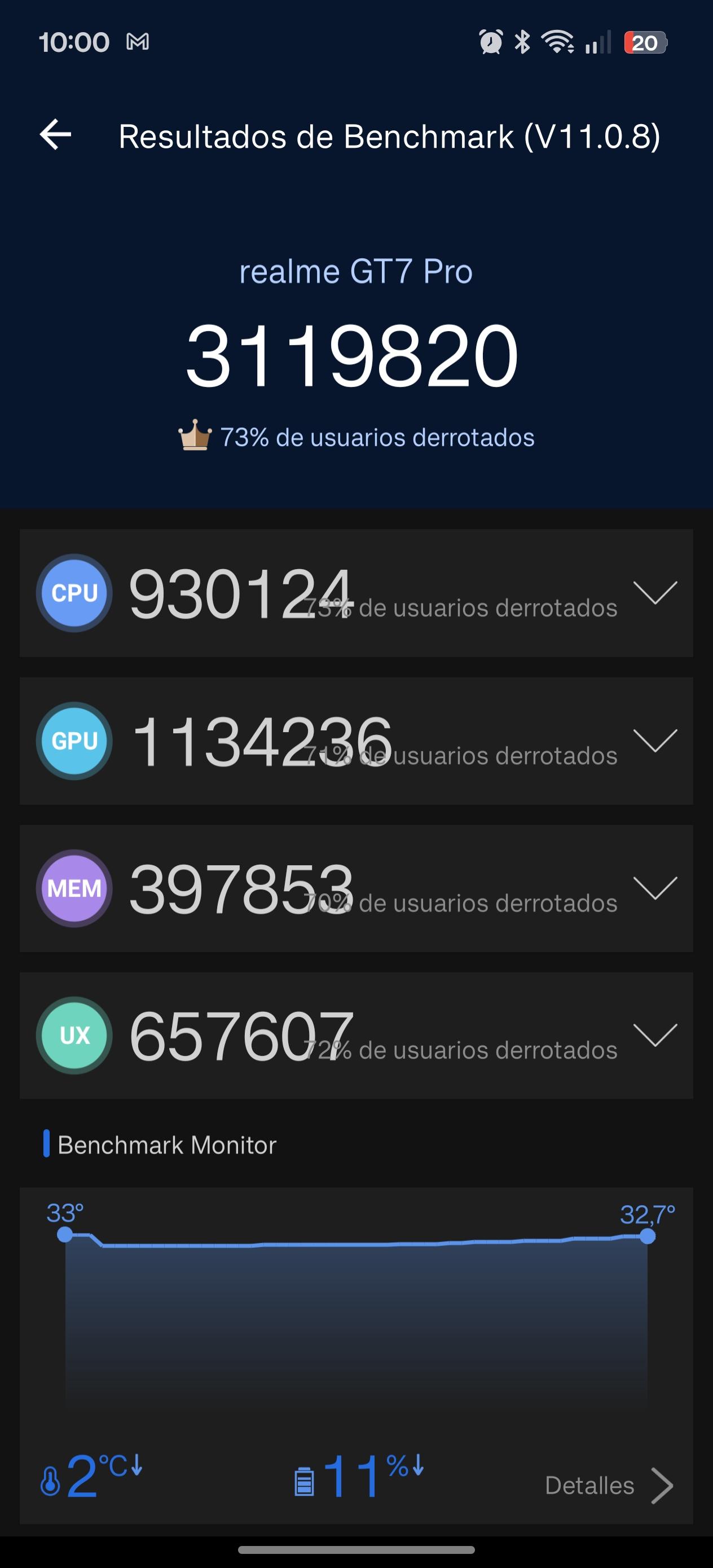Screen dimensions: 713x1568
Task: Expand the CPU score details
Action: (654, 592)
